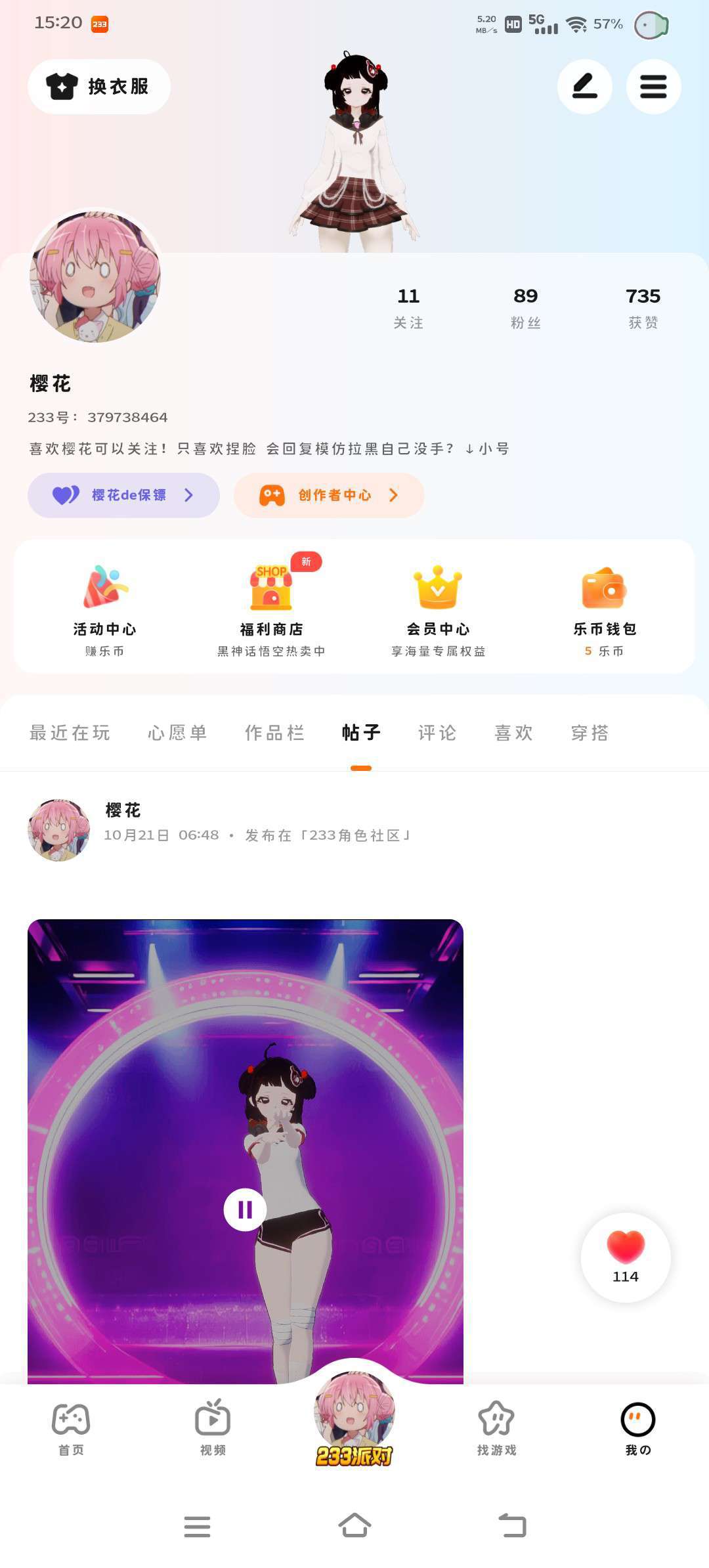Switch to the 最近在玩 tab
709x1568 pixels.
pyautogui.click(x=70, y=733)
